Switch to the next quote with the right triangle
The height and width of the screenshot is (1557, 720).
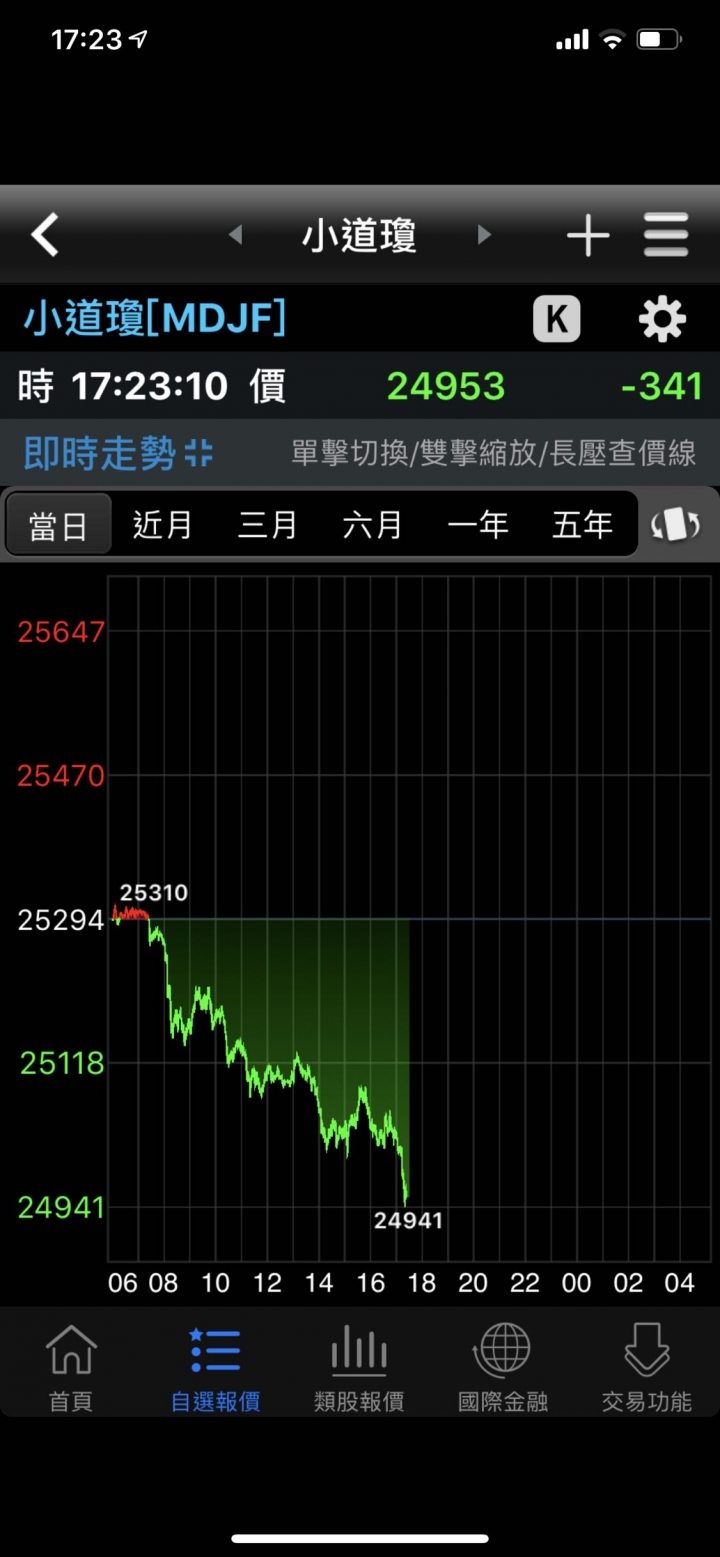tap(484, 235)
